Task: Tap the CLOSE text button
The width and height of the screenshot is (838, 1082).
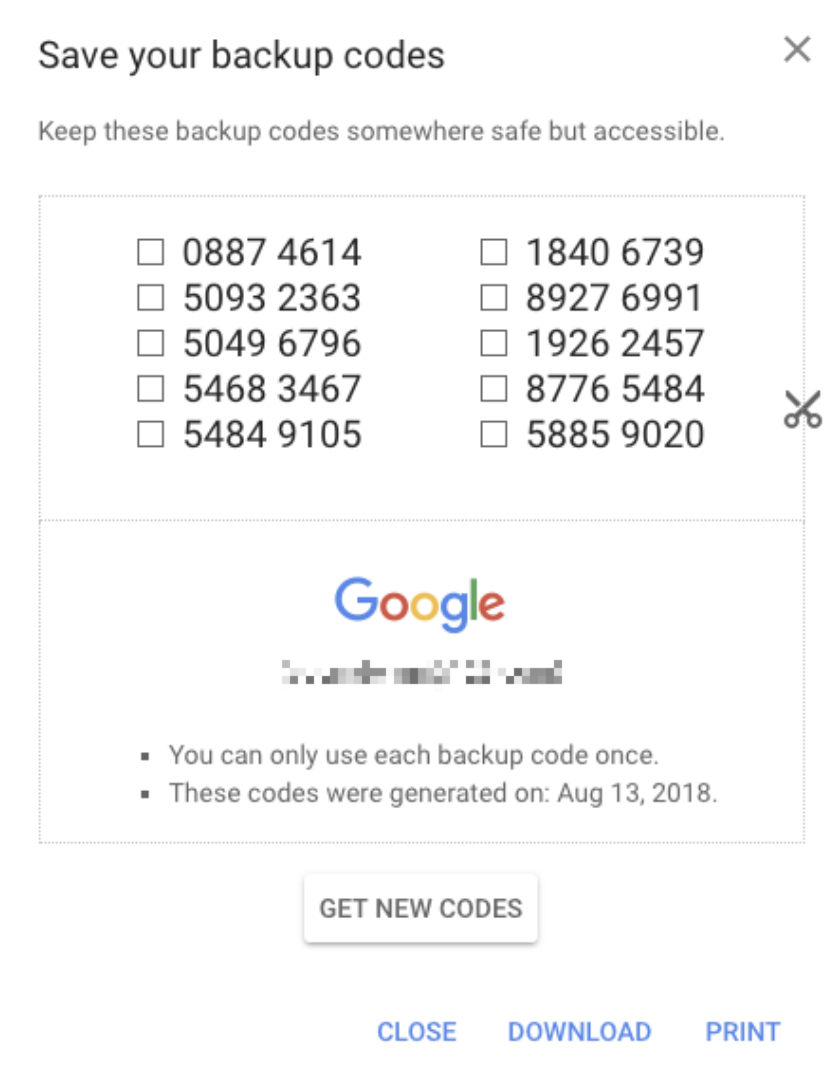Action: coord(416,1031)
